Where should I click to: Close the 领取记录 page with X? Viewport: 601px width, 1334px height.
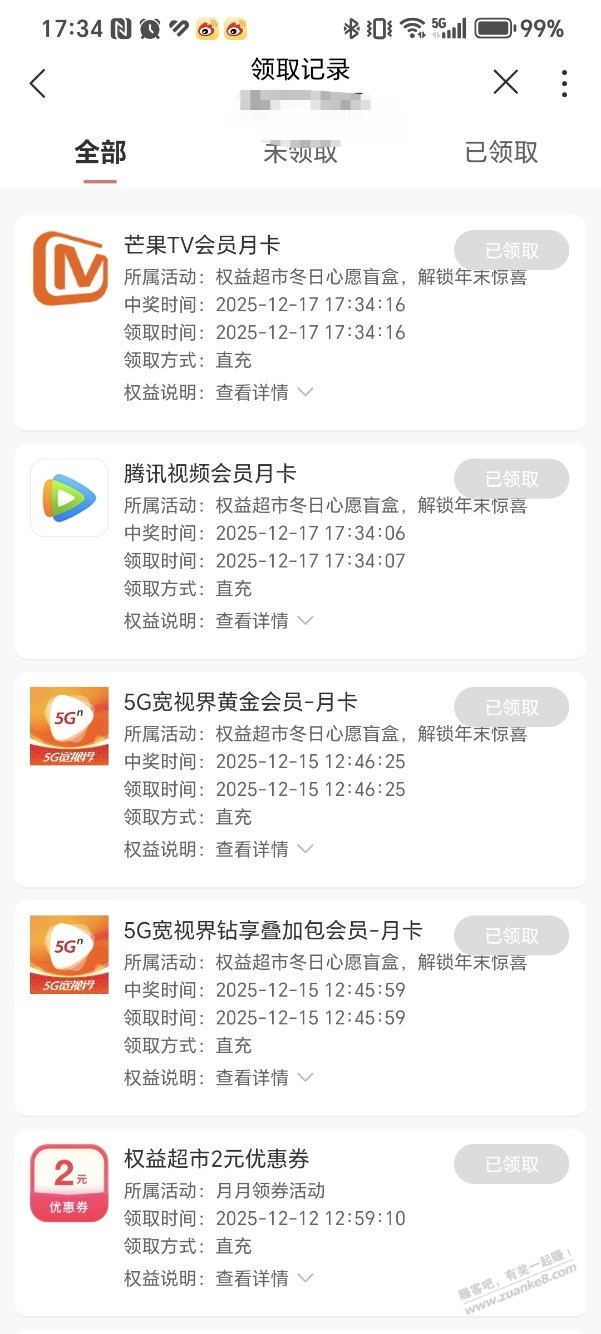(x=506, y=83)
